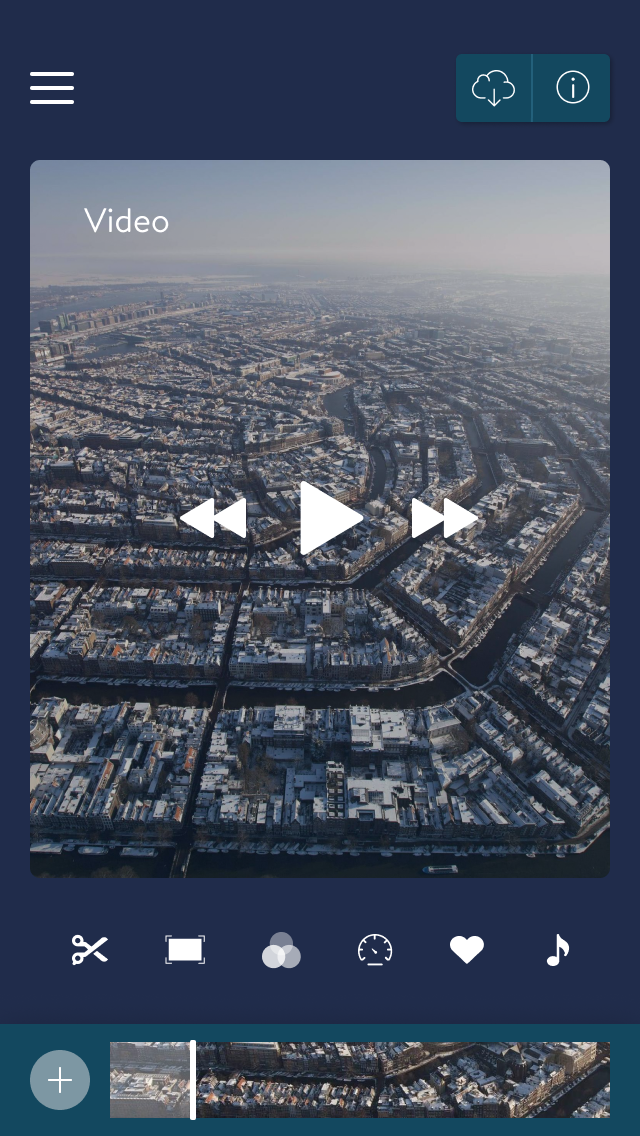Open the color filters tool
The height and width of the screenshot is (1136, 640).
click(281, 950)
